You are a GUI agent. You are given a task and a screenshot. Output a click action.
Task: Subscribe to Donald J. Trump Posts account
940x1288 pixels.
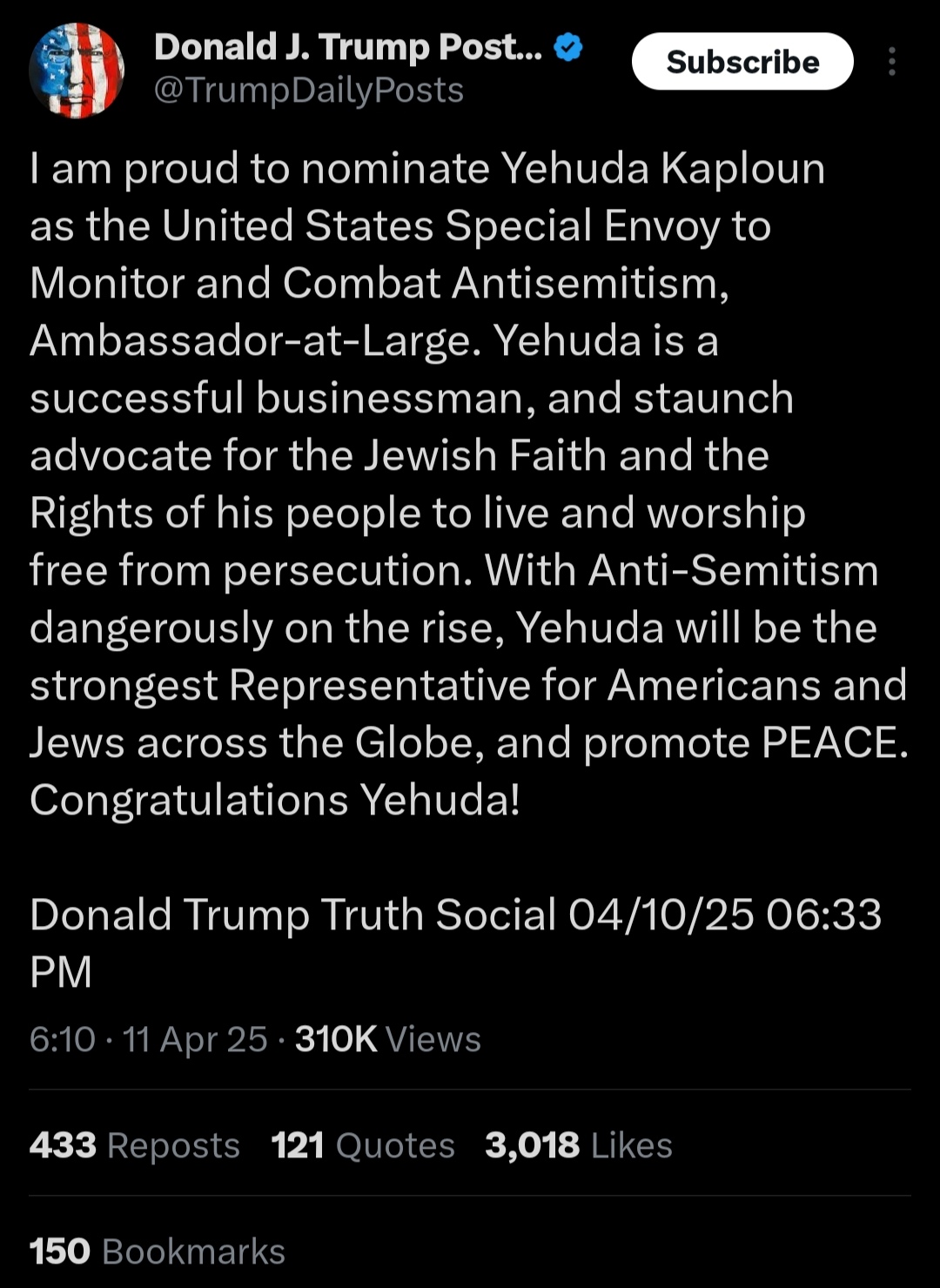[x=742, y=62]
